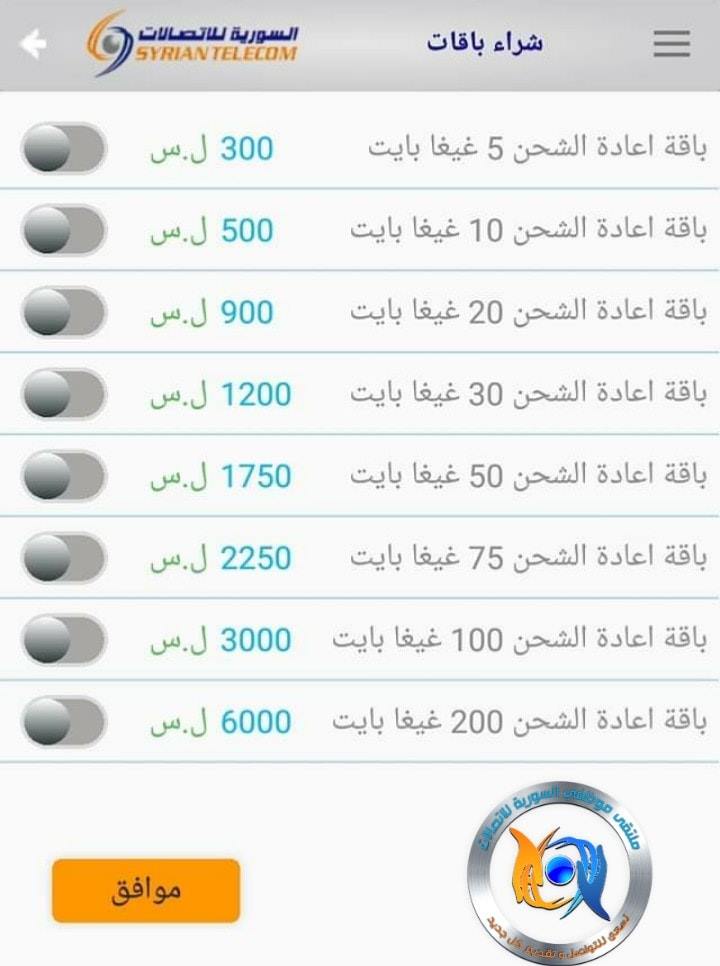Activate the 100 GB package for 3000
This screenshot has height=966, width=720.
(x=63, y=639)
